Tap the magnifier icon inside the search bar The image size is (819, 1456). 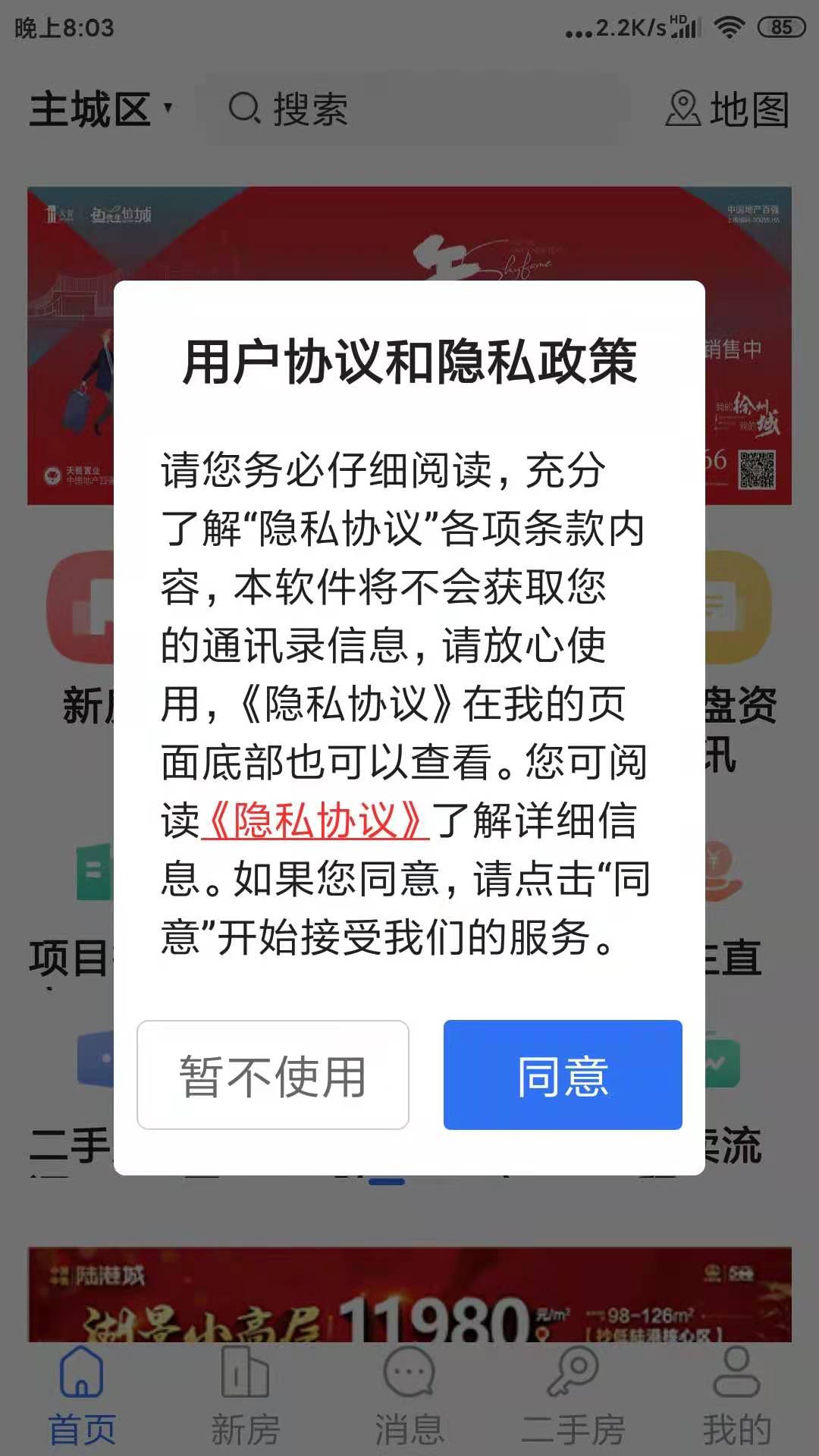point(243,110)
